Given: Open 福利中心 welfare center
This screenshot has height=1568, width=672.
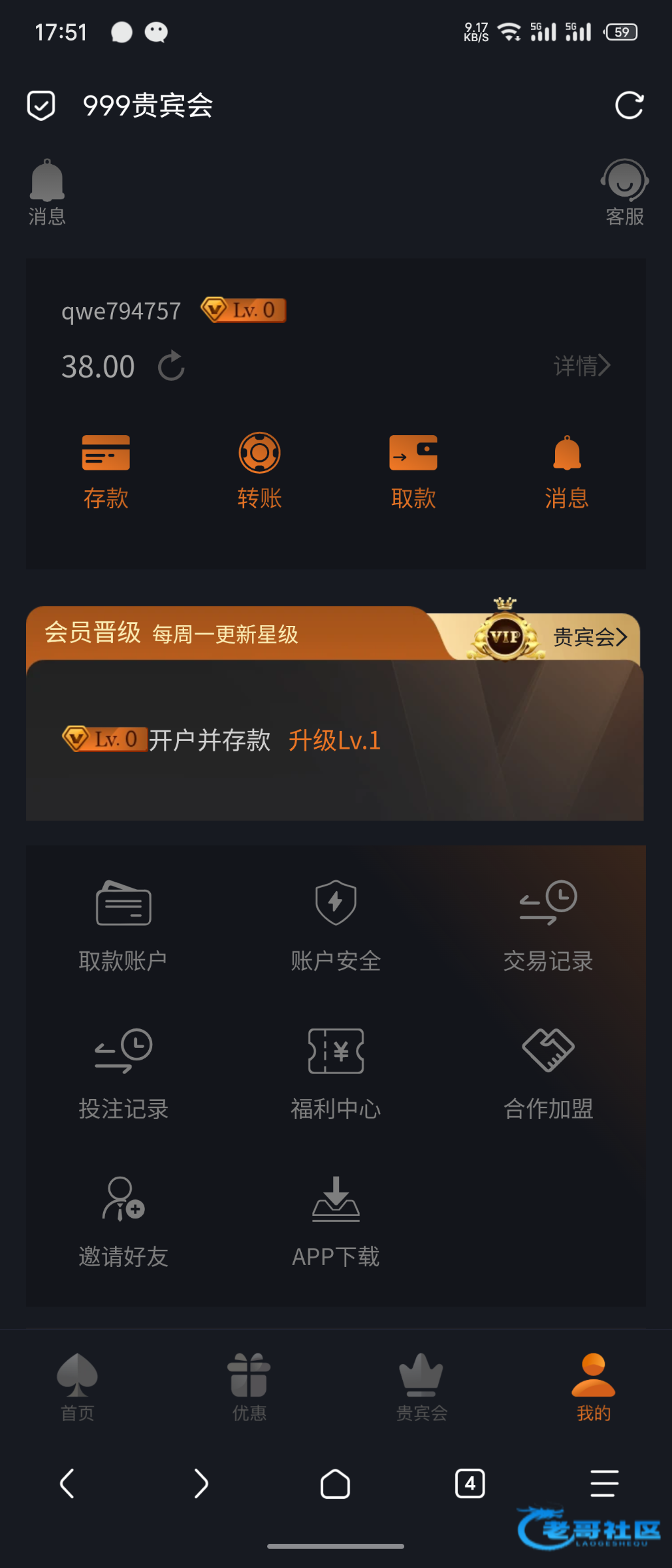Looking at the screenshot, I should [x=336, y=1073].
